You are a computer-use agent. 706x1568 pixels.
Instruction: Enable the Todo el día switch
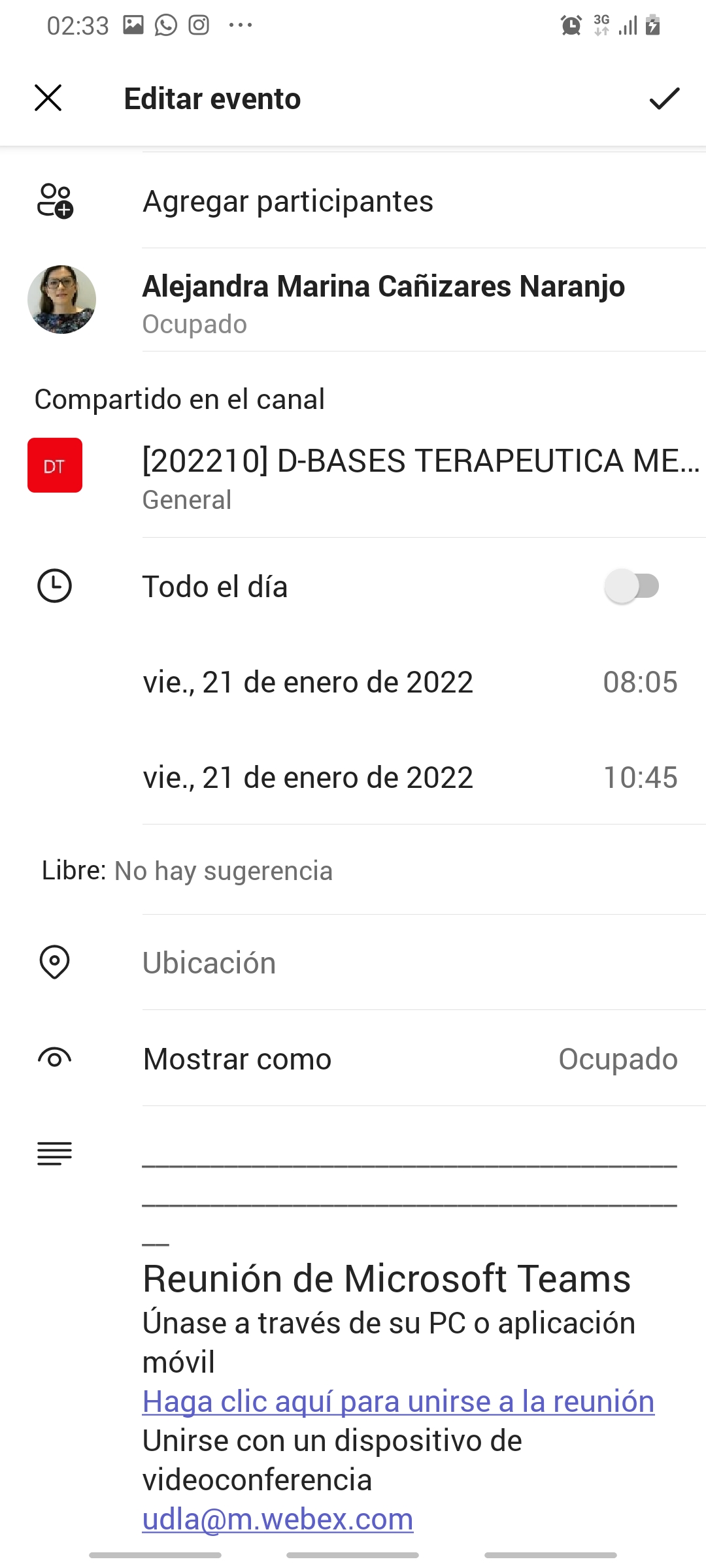pyautogui.click(x=631, y=586)
